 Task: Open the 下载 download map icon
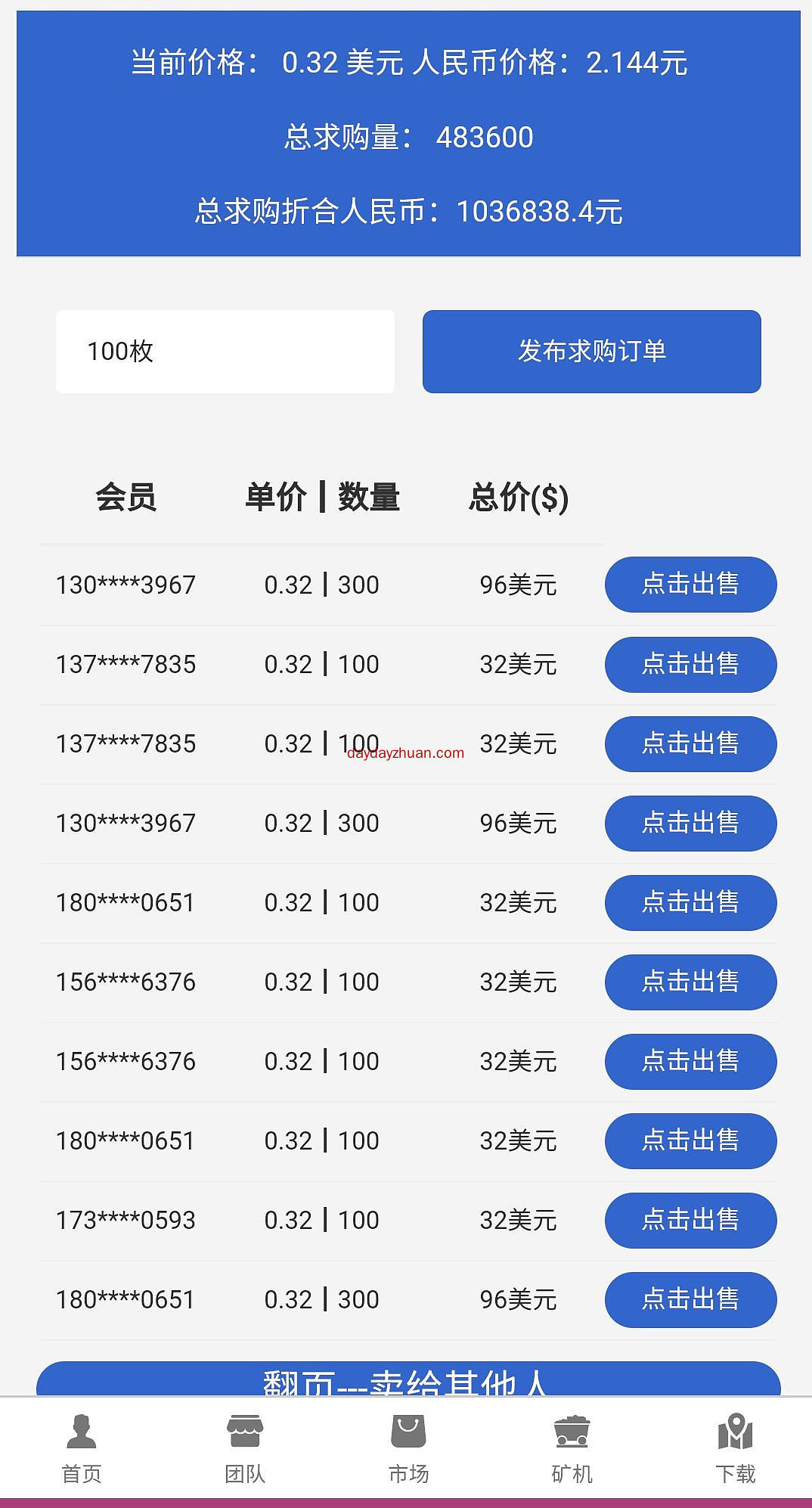click(734, 1445)
